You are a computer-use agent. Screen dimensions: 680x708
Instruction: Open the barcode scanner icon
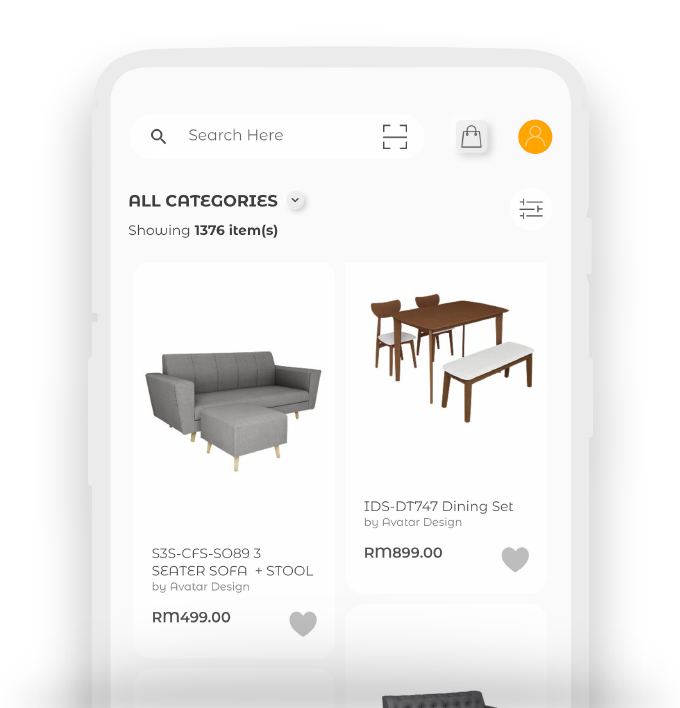click(x=395, y=137)
